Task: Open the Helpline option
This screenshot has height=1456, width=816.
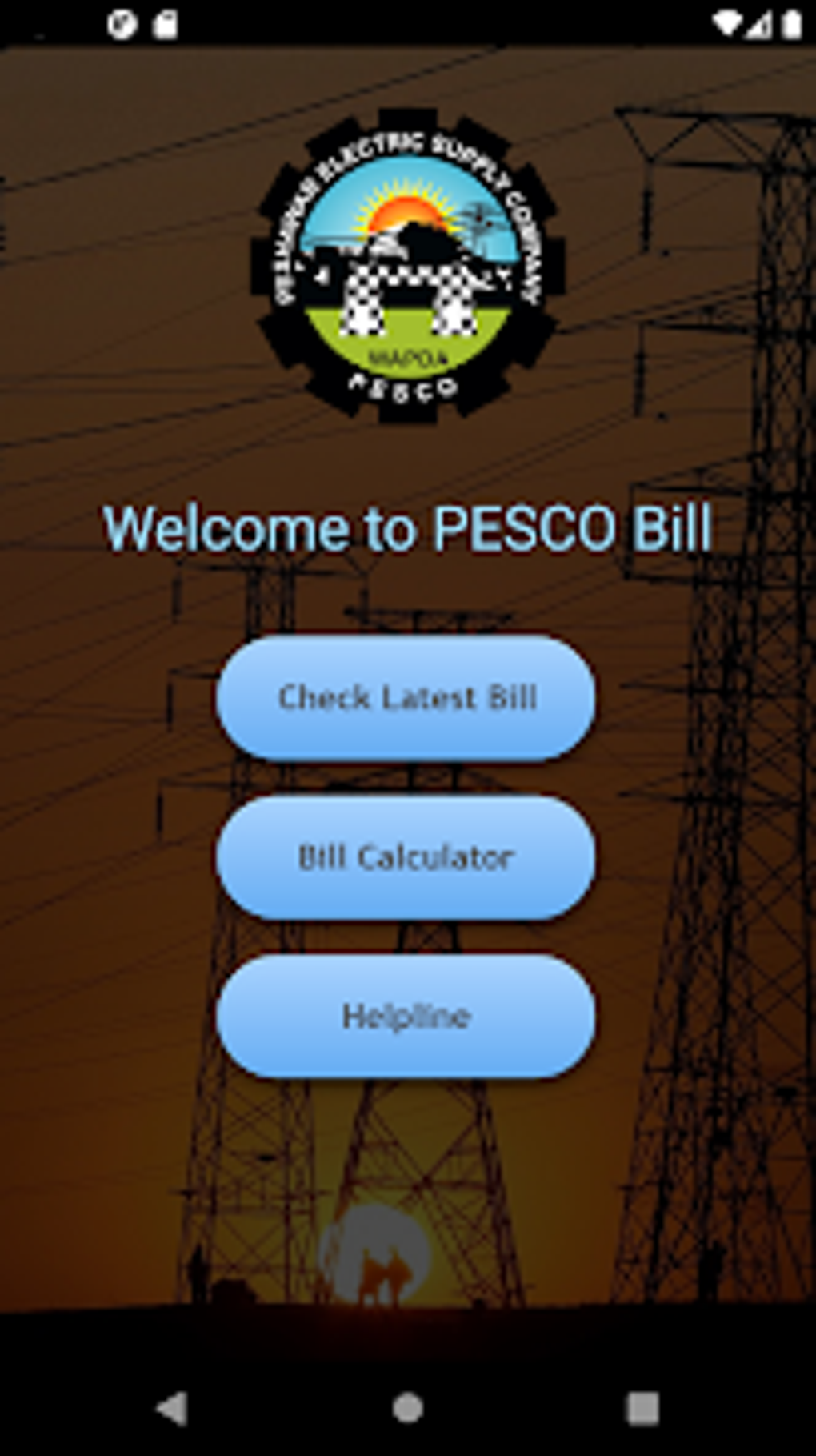Action: 406,1016
